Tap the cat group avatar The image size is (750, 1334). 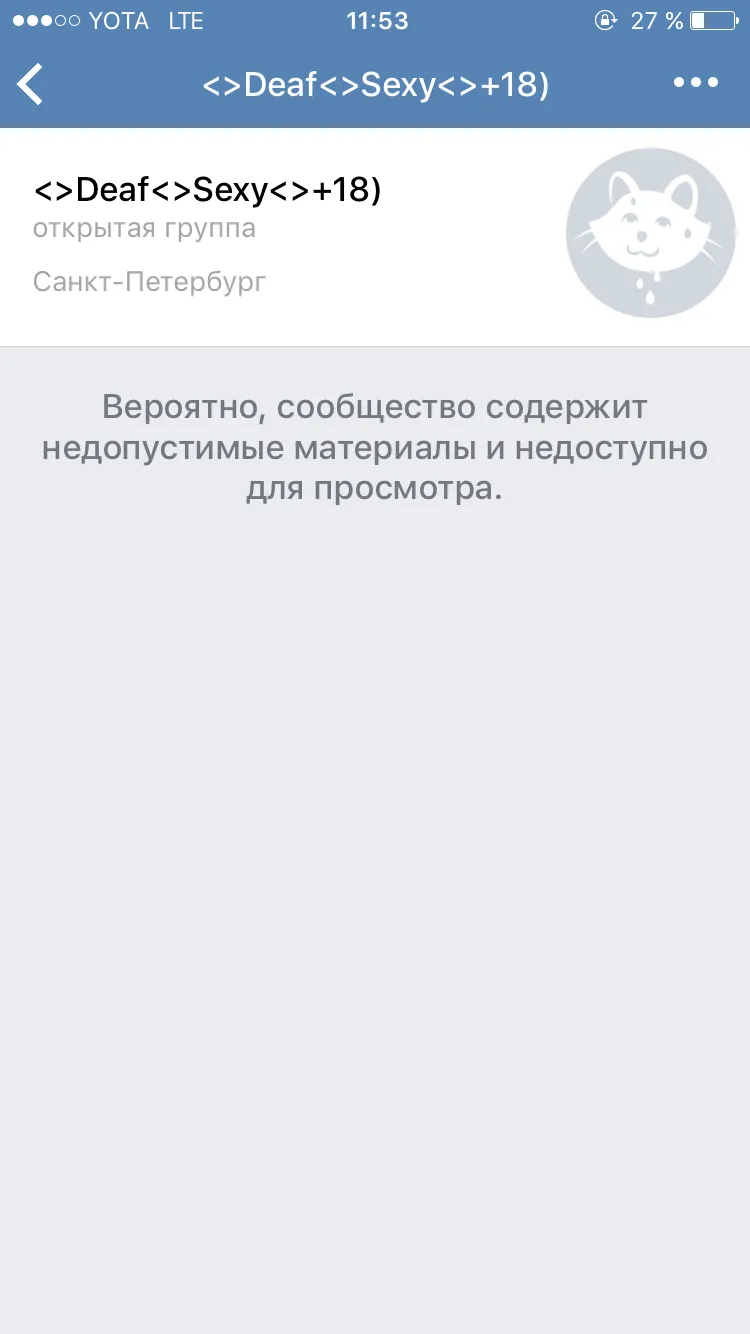click(x=650, y=233)
